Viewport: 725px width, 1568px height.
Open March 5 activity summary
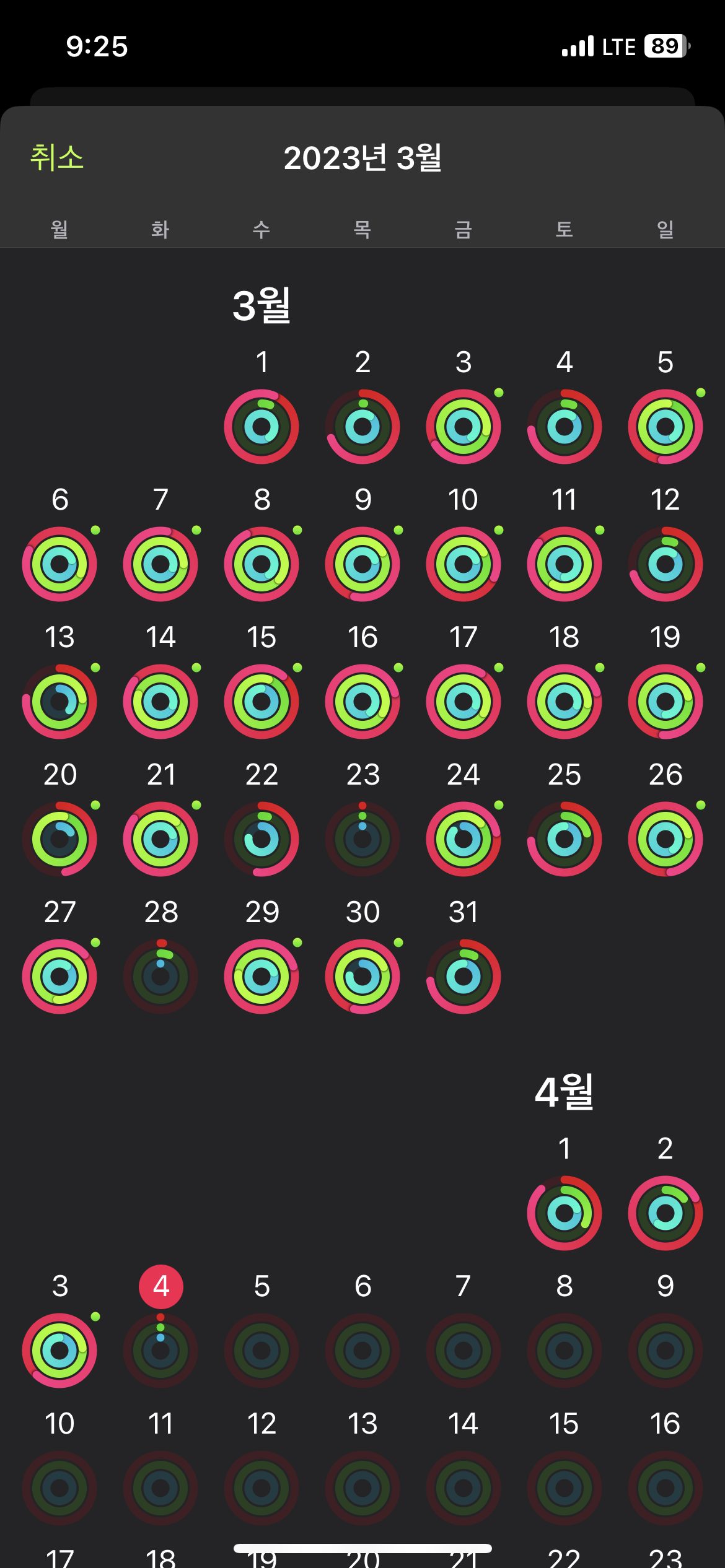click(x=665, y=426)
